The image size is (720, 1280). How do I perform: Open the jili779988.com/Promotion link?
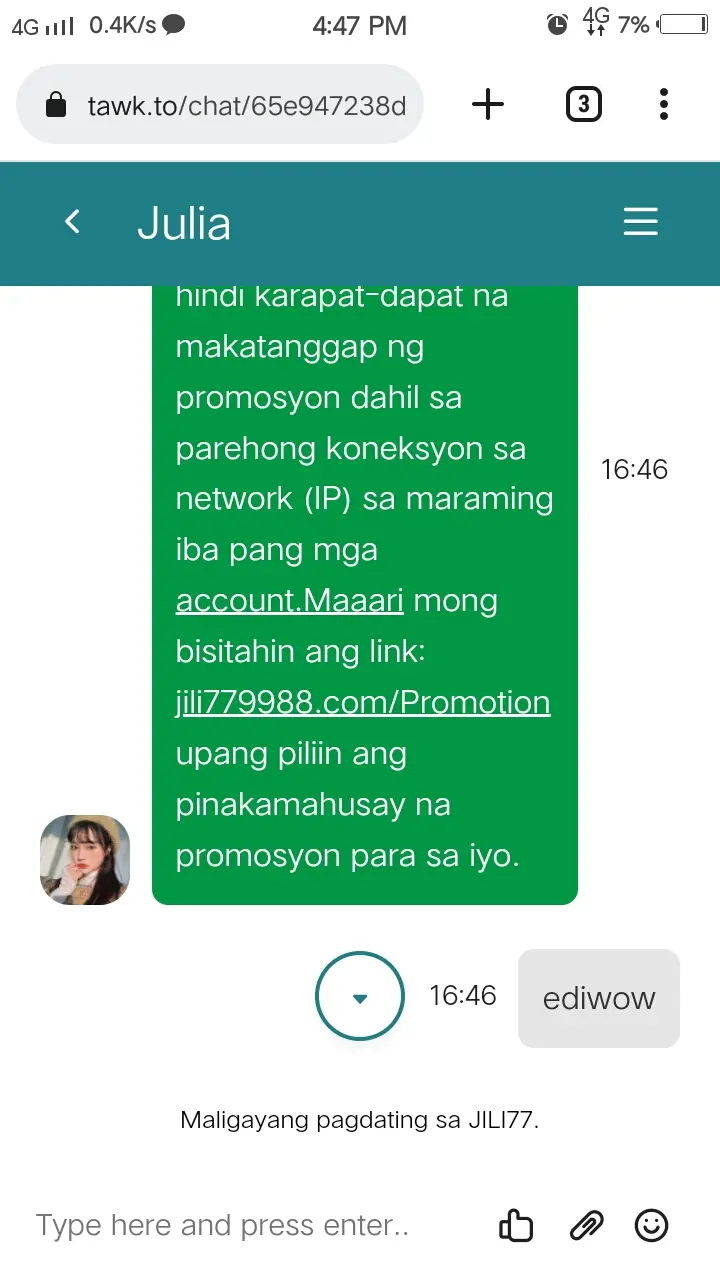click(x=363, y=703)
